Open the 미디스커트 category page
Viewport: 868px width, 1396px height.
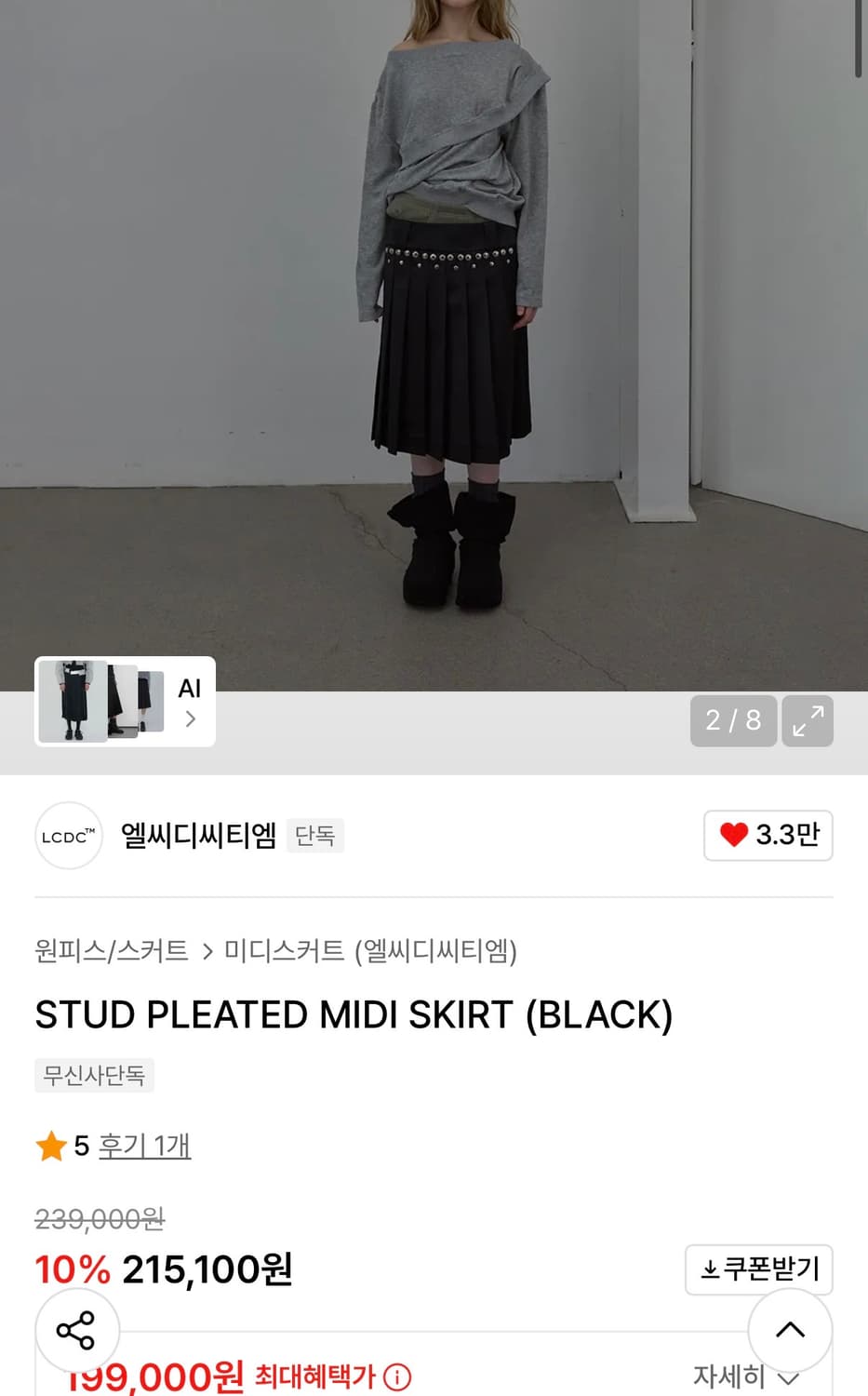(x=282, y=952)
